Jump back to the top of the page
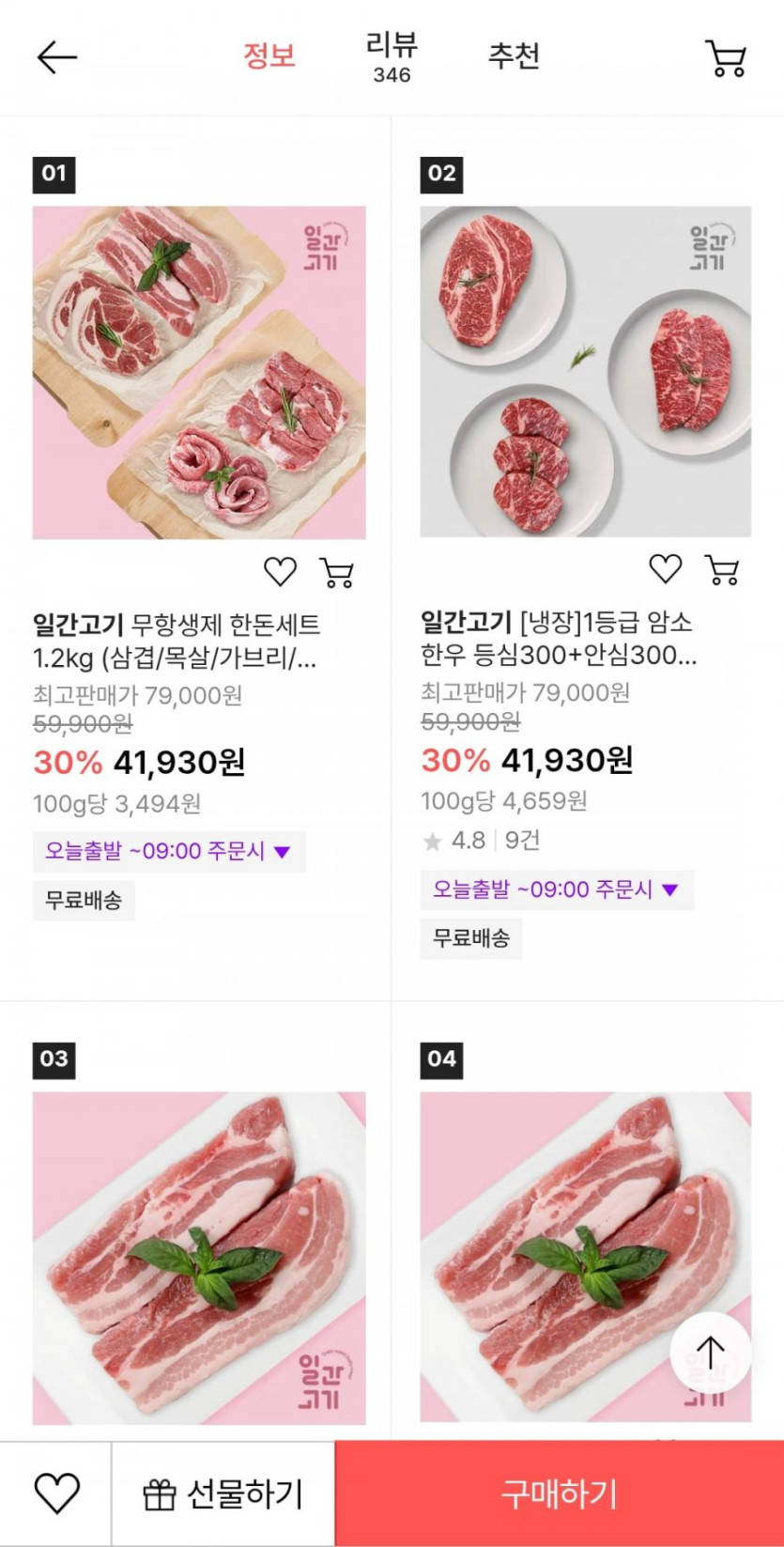This screenshot has width=784, height=1547. point(711,1353)
